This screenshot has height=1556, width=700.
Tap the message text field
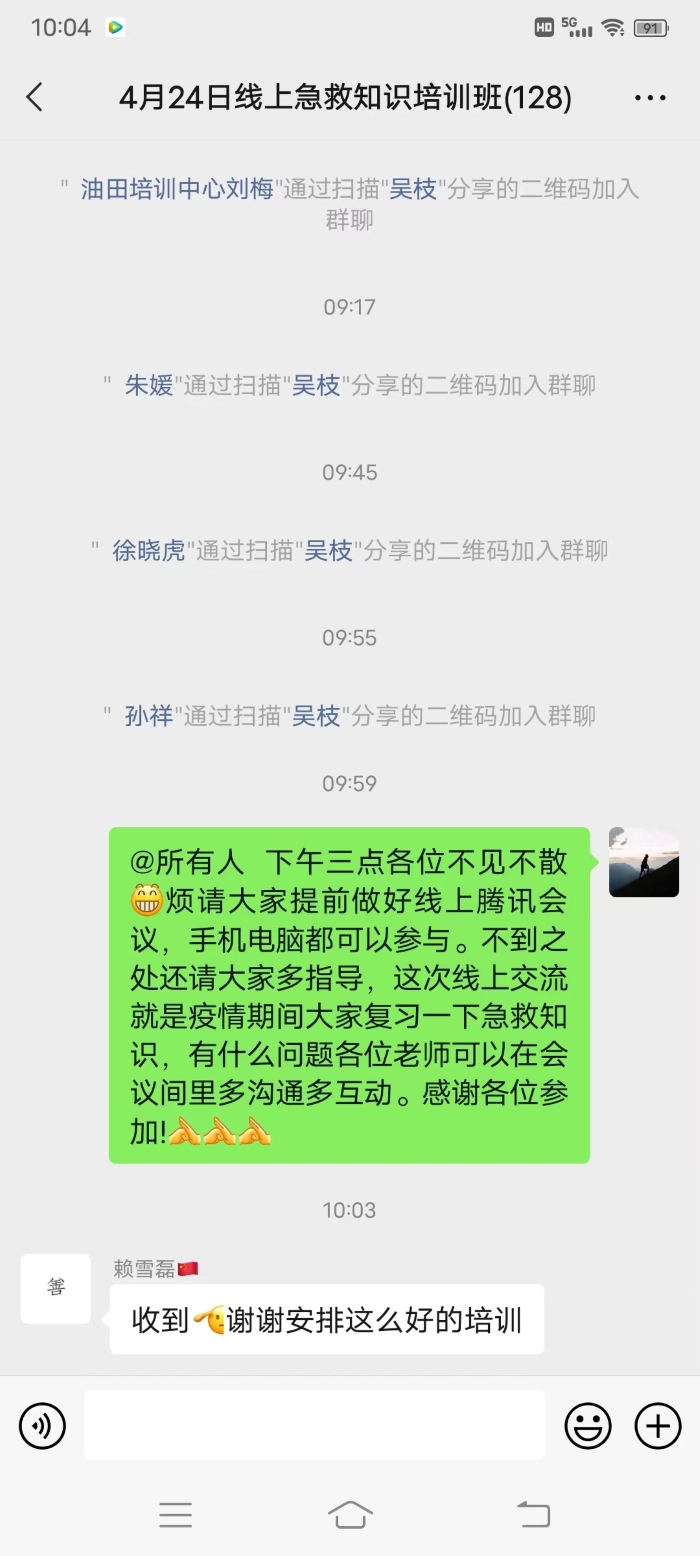(314, 1425)
